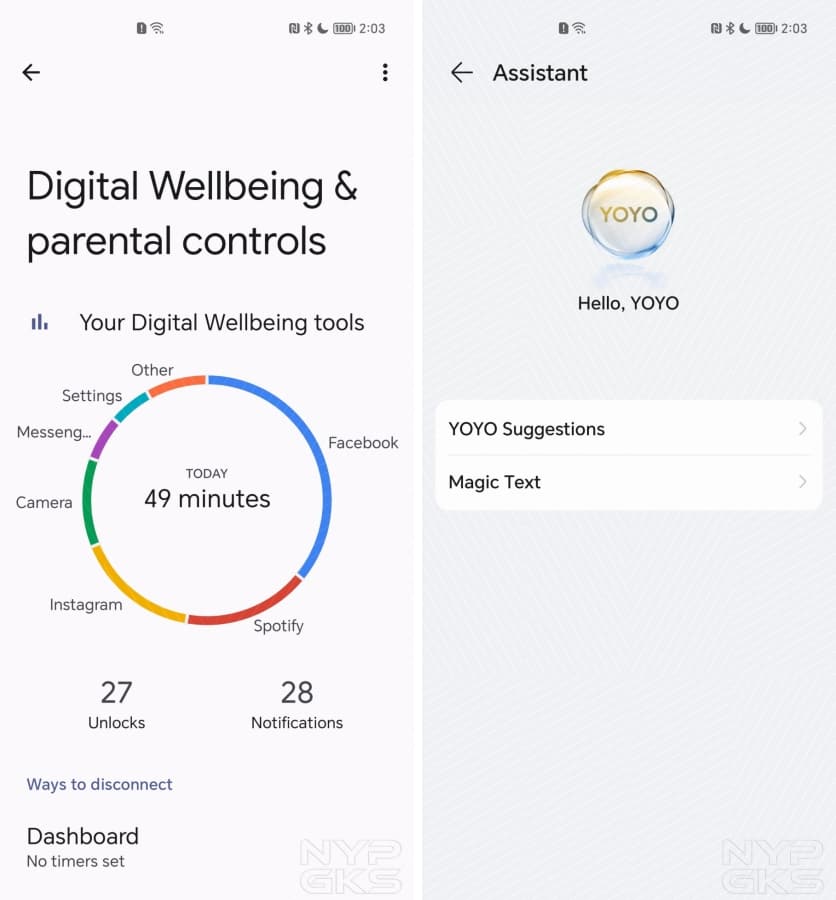Go back from Digital Wellbeing screen
This screenshot has height=900, width=836.
click(x=31, y=72)
